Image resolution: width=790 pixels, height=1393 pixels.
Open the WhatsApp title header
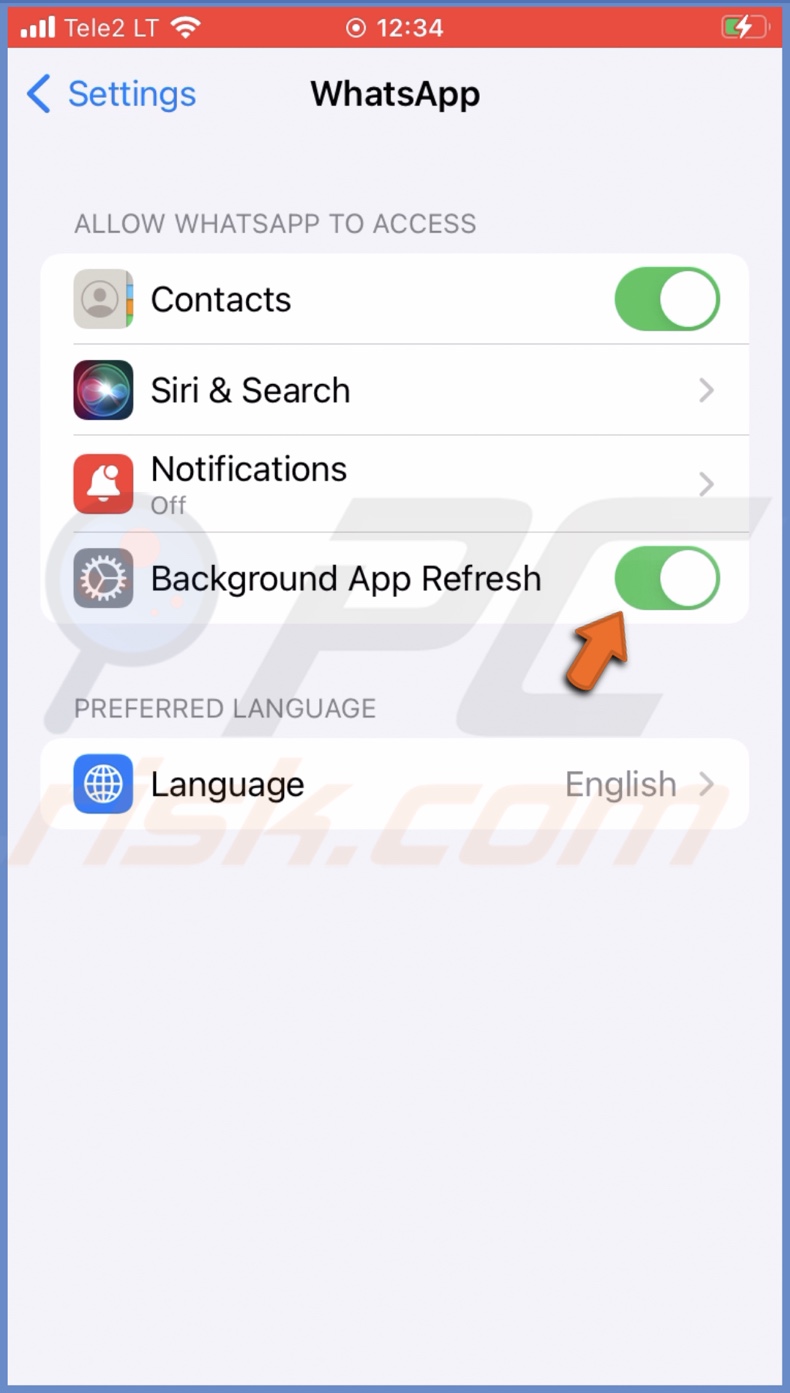(x=395, y=94)
